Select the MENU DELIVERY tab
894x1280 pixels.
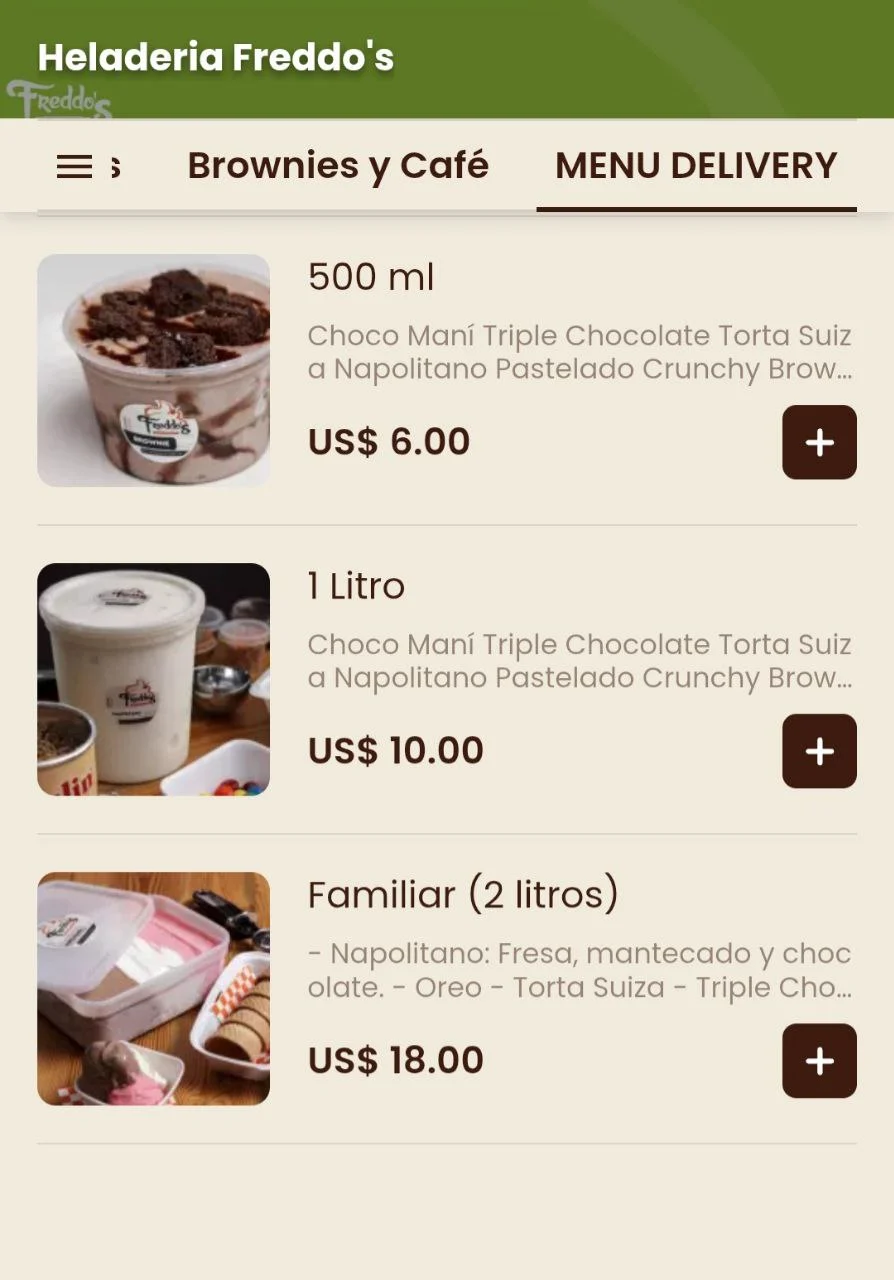(x=696, y=166)
